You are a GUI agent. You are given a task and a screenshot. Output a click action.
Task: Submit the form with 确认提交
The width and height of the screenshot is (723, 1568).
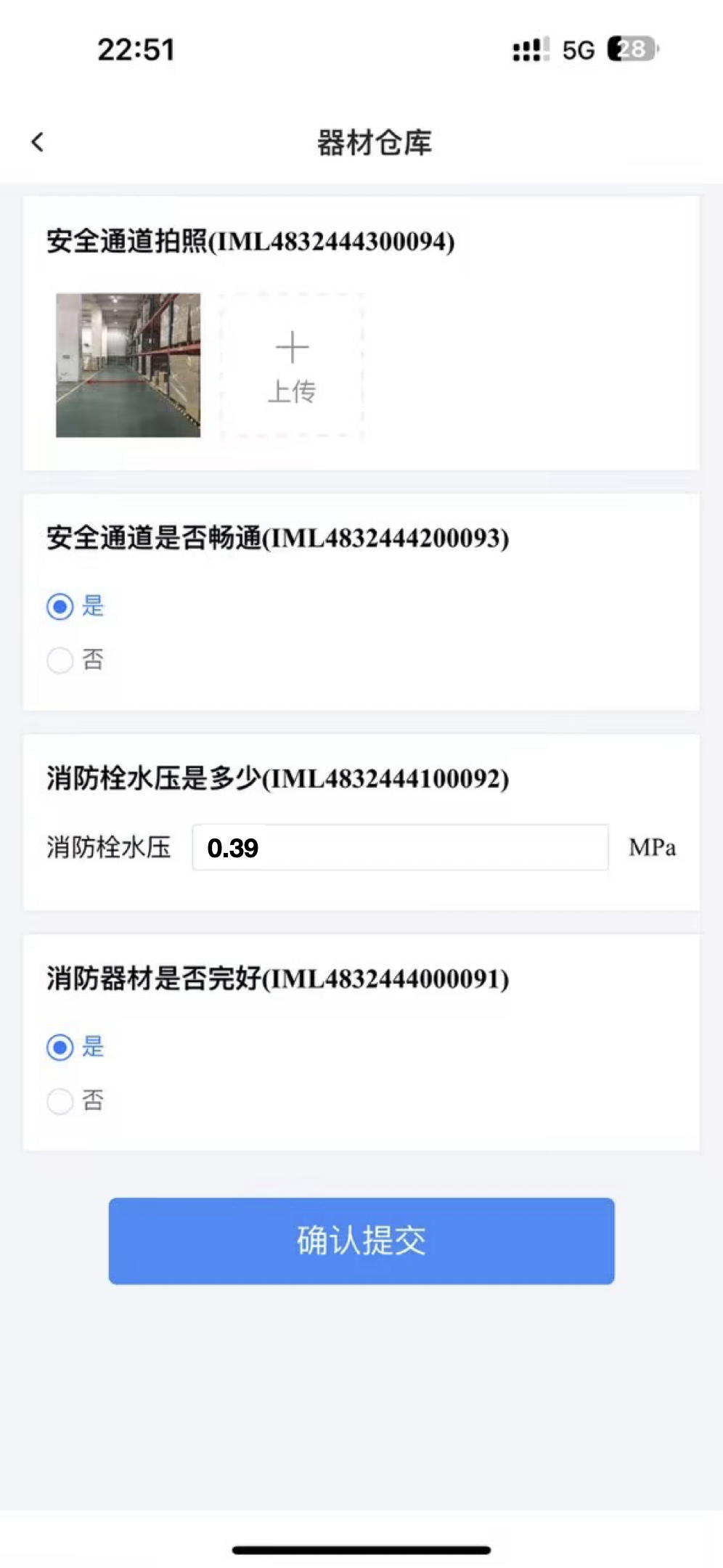tap(361, 1241)
